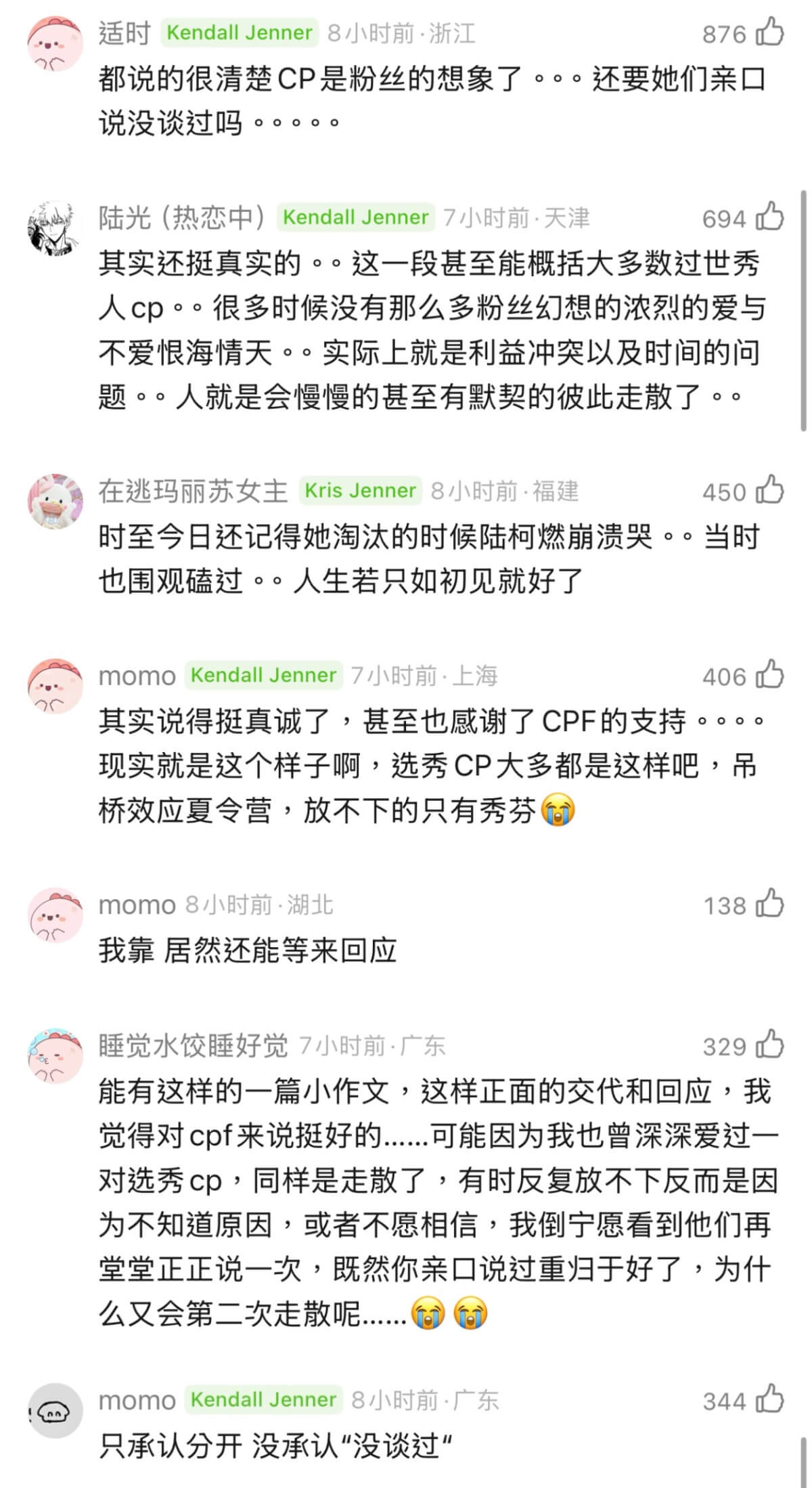Open username 在逃玛丽苏女主
The width and height of the screenshot is (812, 1488).
coord(193,491)
